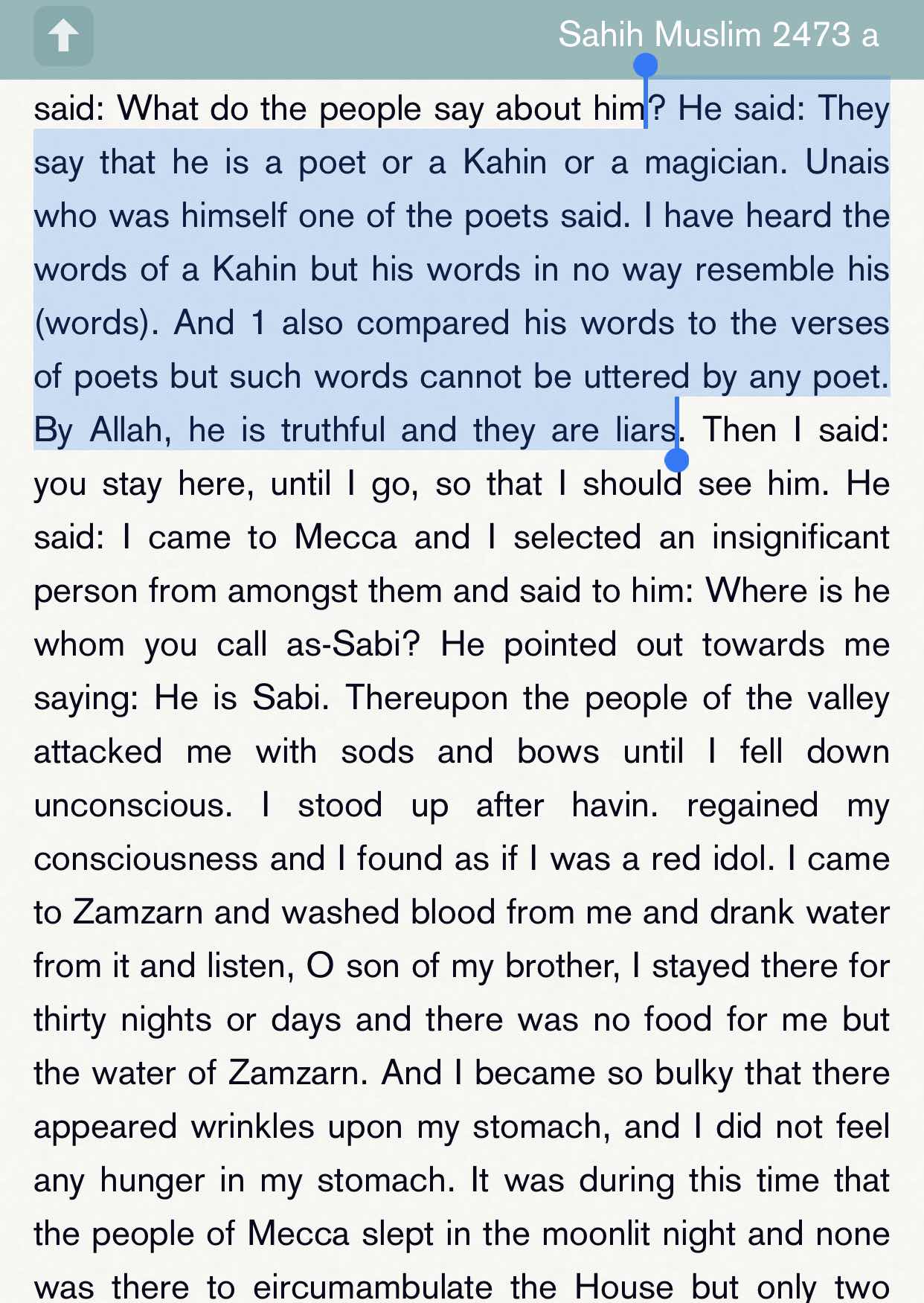The height and width of the screenshot is (1303, 924).
Task: Tap the up arrow button
Action: [x=63, y=36]
